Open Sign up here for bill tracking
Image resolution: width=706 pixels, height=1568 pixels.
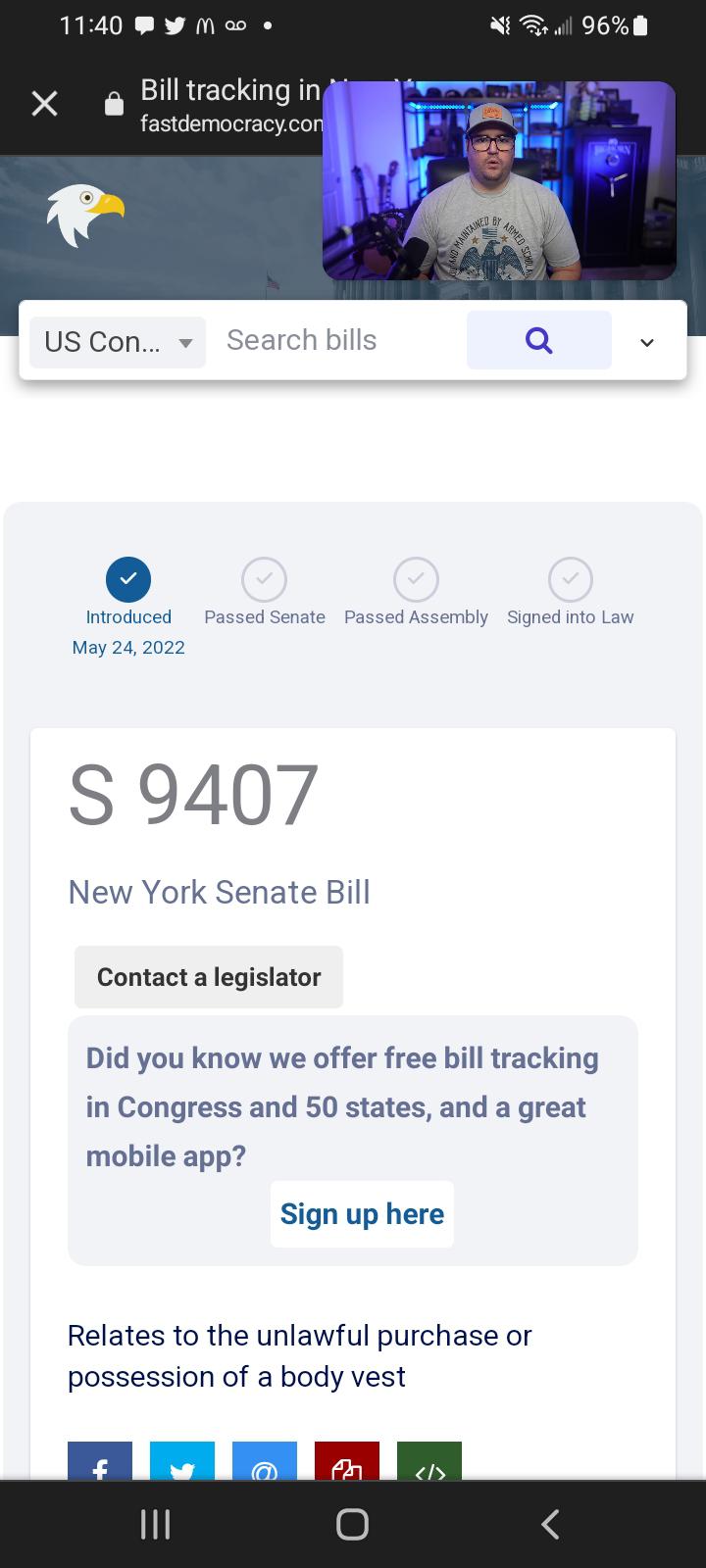click(361, 1213)
